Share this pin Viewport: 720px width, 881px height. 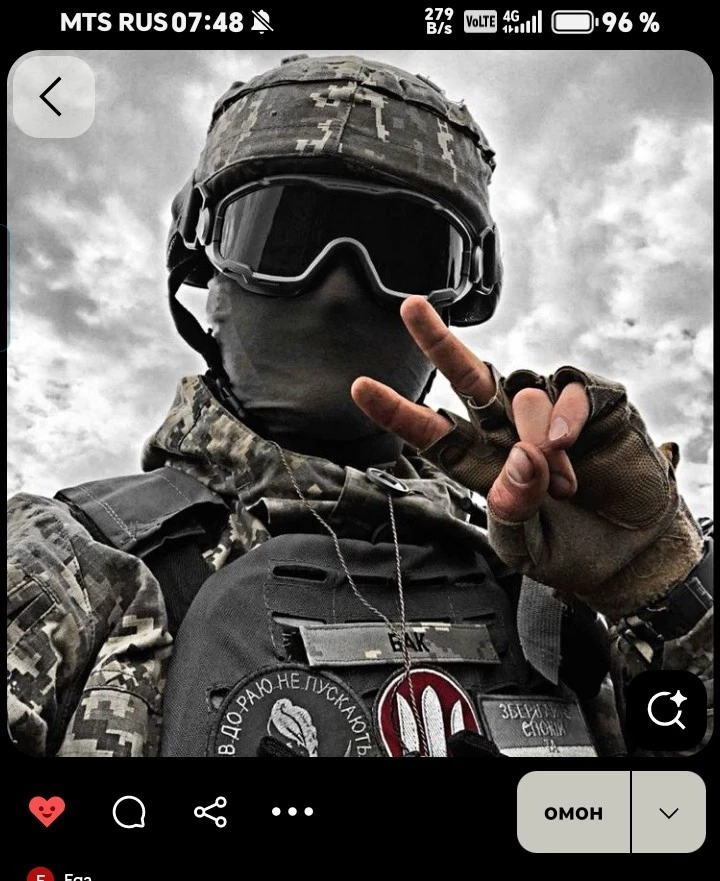pyautogui.click(x=210, y=812)
